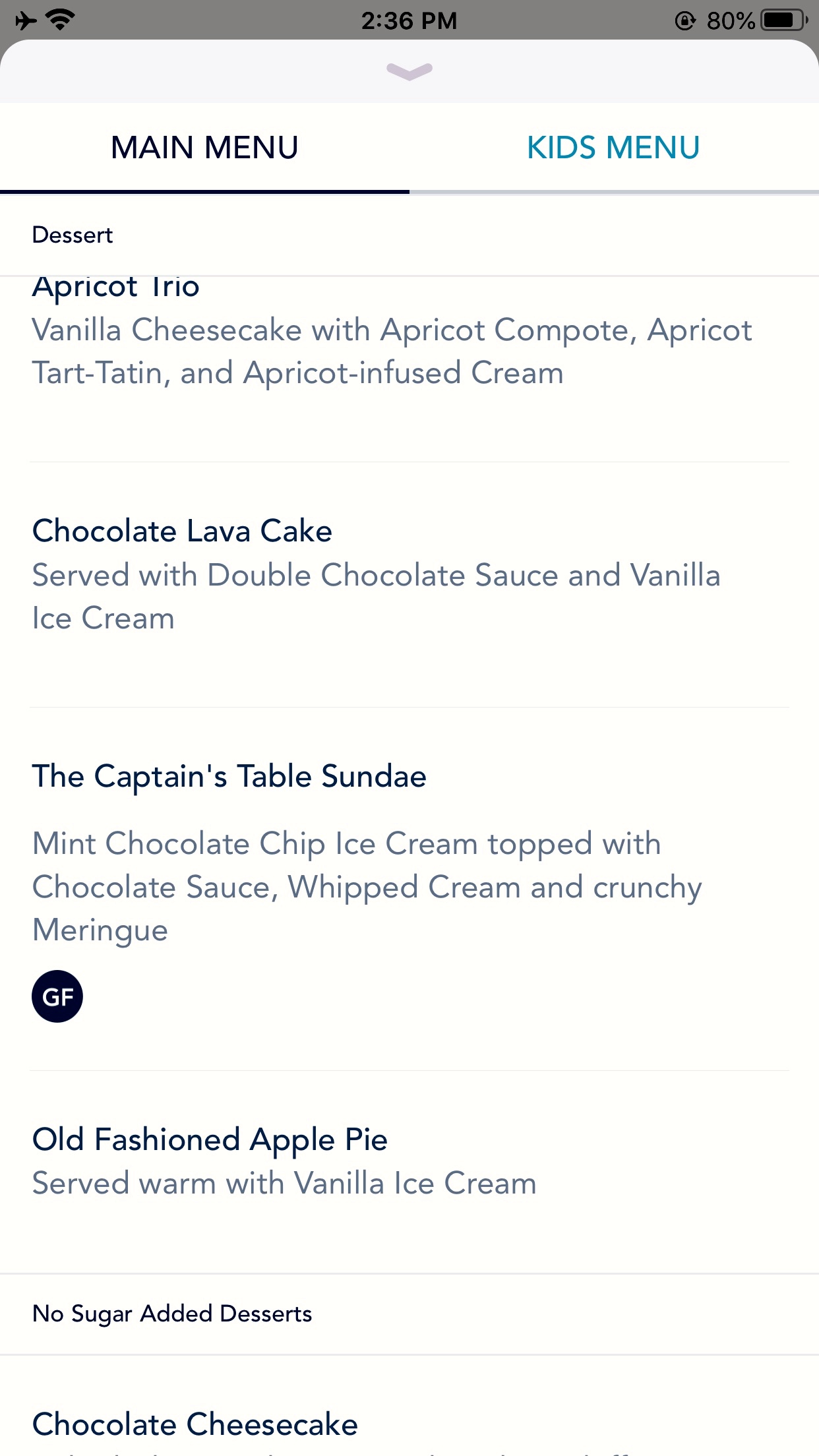
Task: Select the Main Menu tab
Action: click(204, 148)
